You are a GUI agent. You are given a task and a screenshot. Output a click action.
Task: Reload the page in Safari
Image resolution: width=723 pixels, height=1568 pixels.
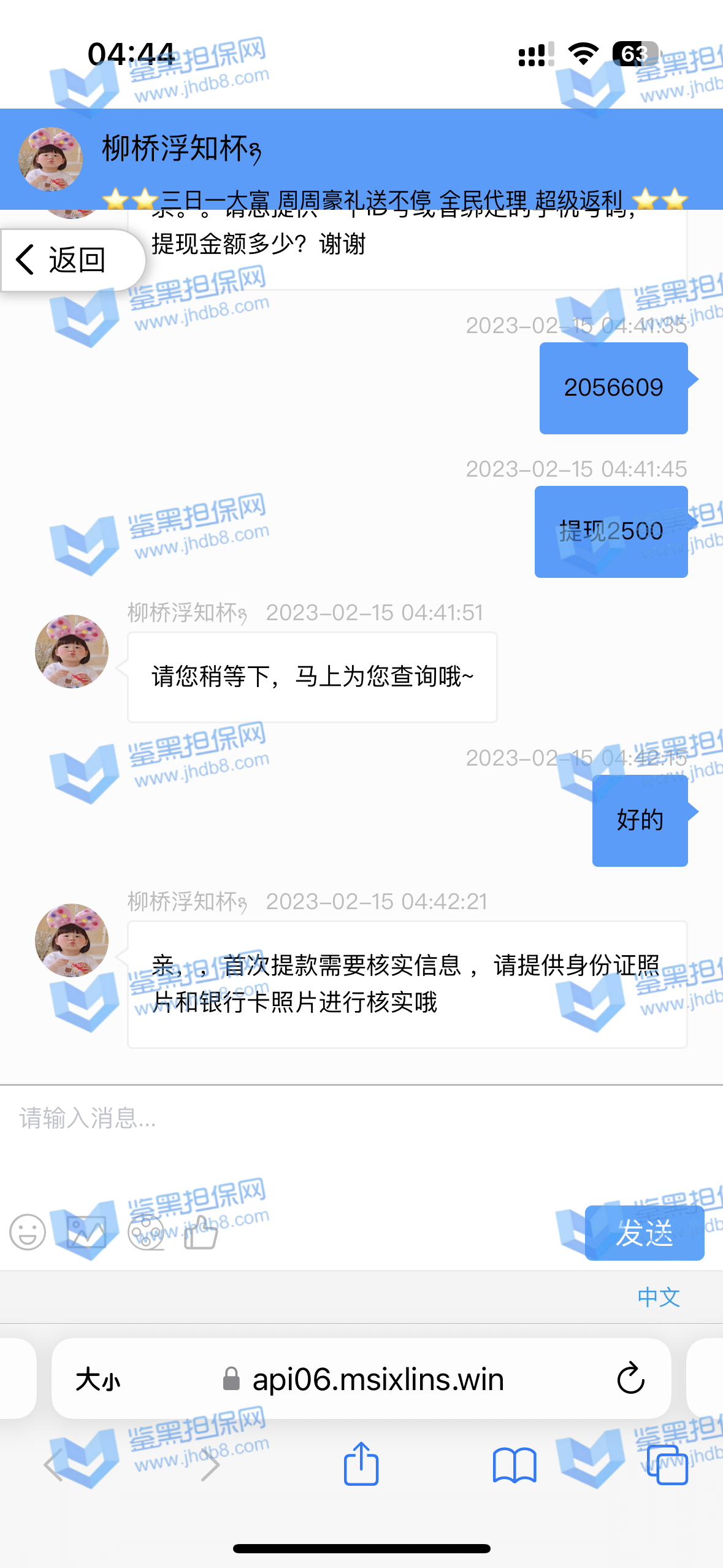[x=630, y=1379]
